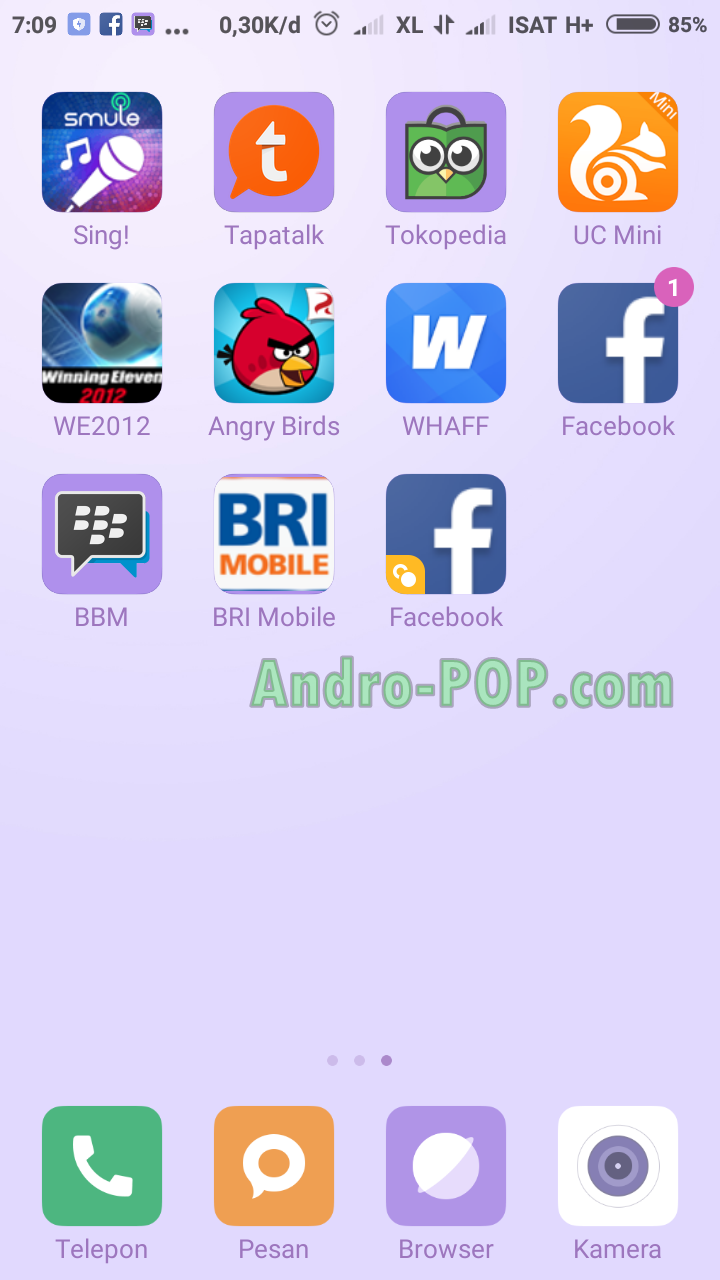Viewport: 720px width, 1280px height.
Task: Open Facebook with the notification badge
Action: (x=618, y=343)
